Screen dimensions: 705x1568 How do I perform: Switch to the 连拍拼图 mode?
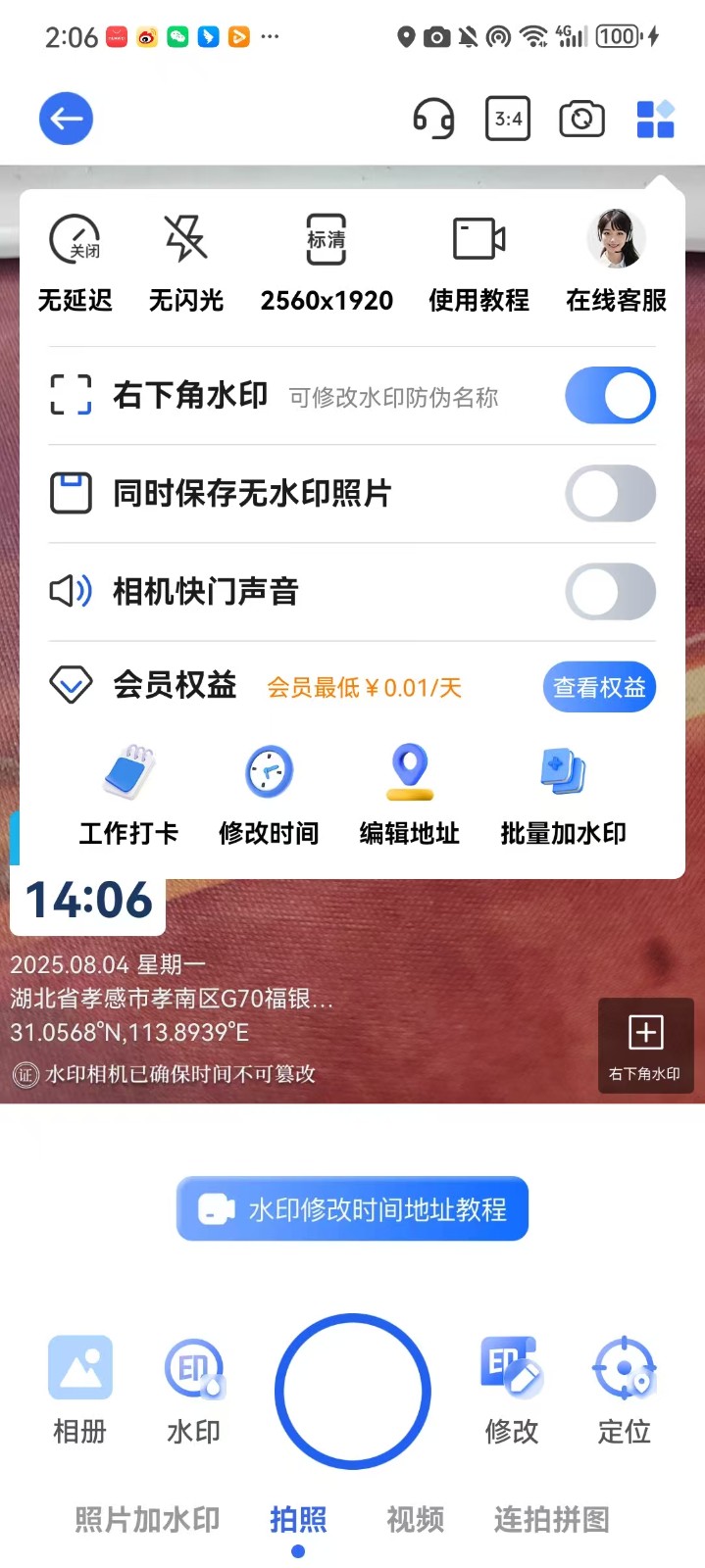coord(551,1519)
